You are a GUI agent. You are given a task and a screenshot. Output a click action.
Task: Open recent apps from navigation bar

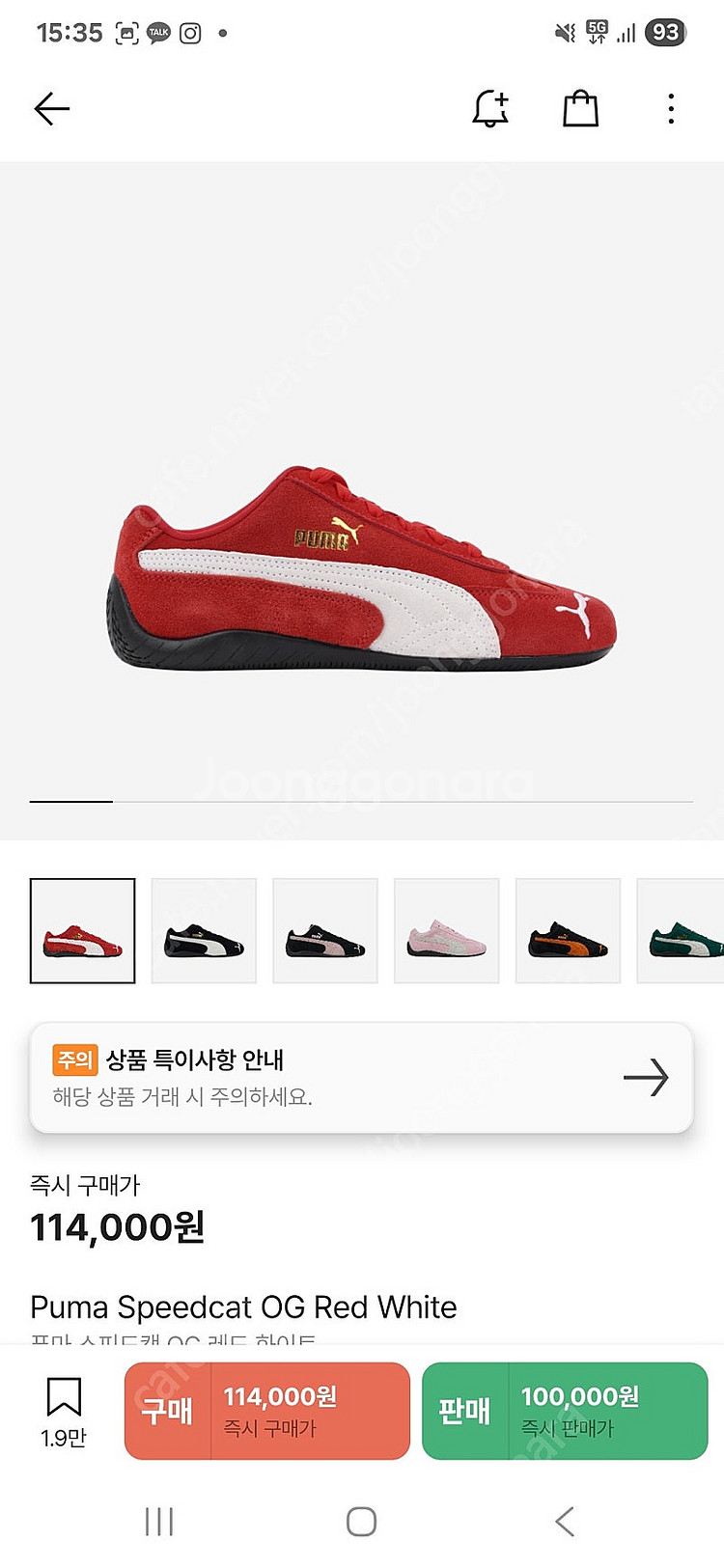[159, 1522]
